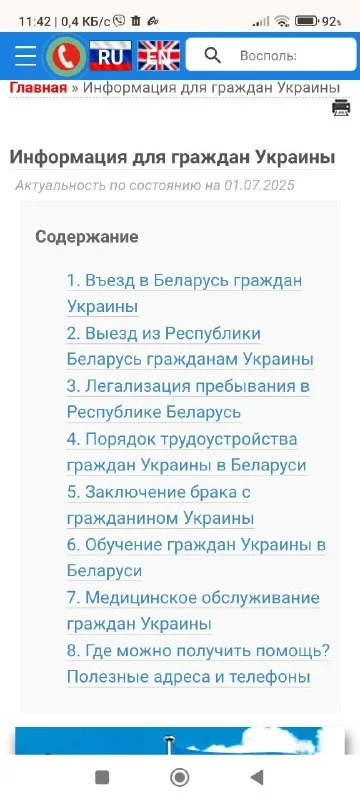
Task: Open section 1 Въезд в Беларусь
Action: 184,294
